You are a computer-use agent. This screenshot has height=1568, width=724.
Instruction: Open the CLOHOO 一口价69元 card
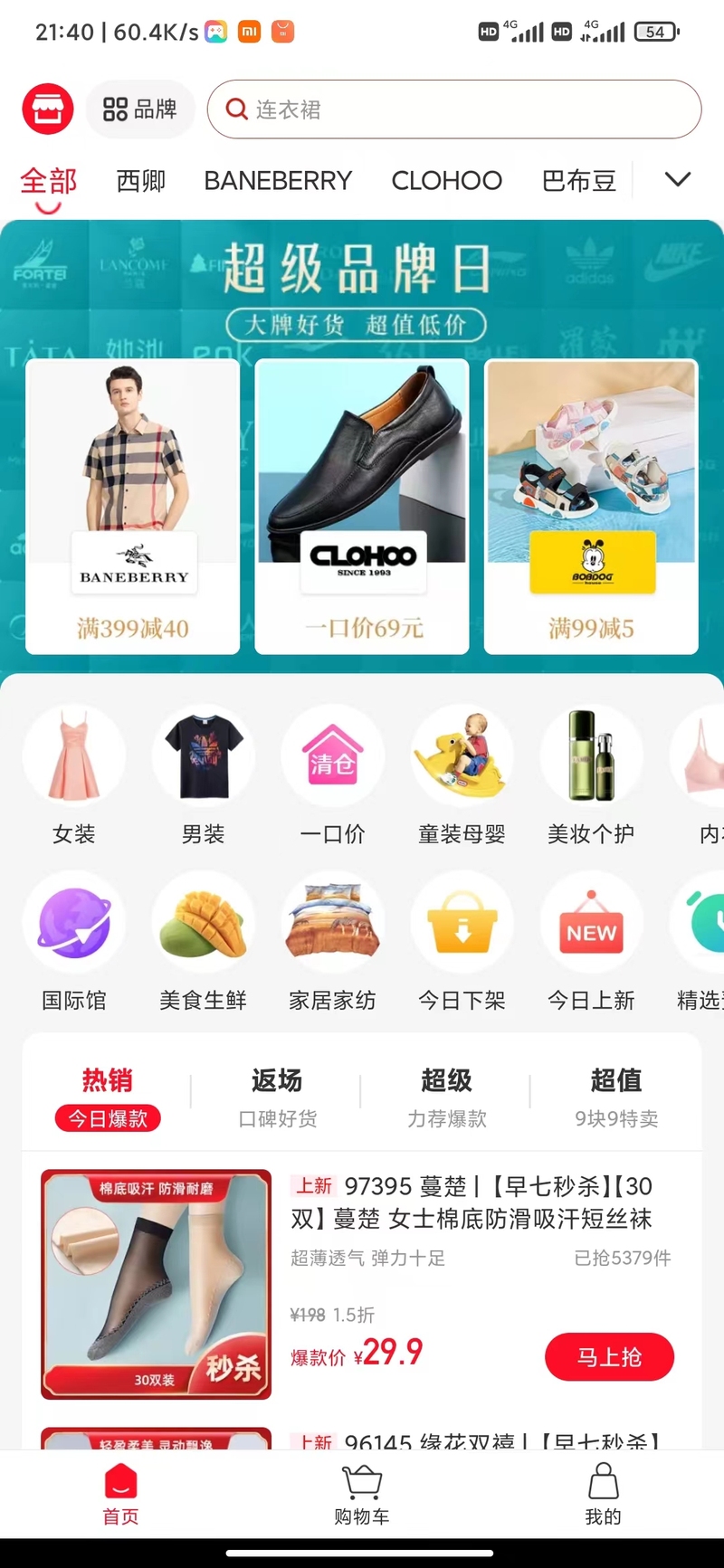pyautogui.click(x=362, y=507)
